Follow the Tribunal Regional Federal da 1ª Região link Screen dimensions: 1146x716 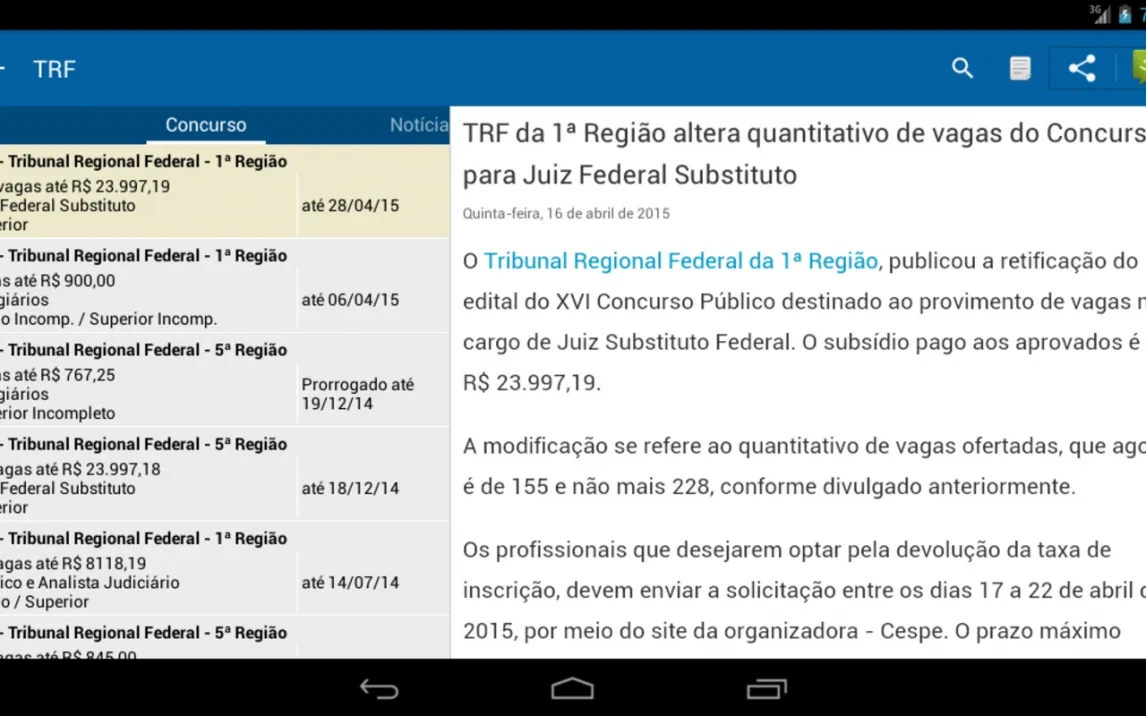coord(680,261)
